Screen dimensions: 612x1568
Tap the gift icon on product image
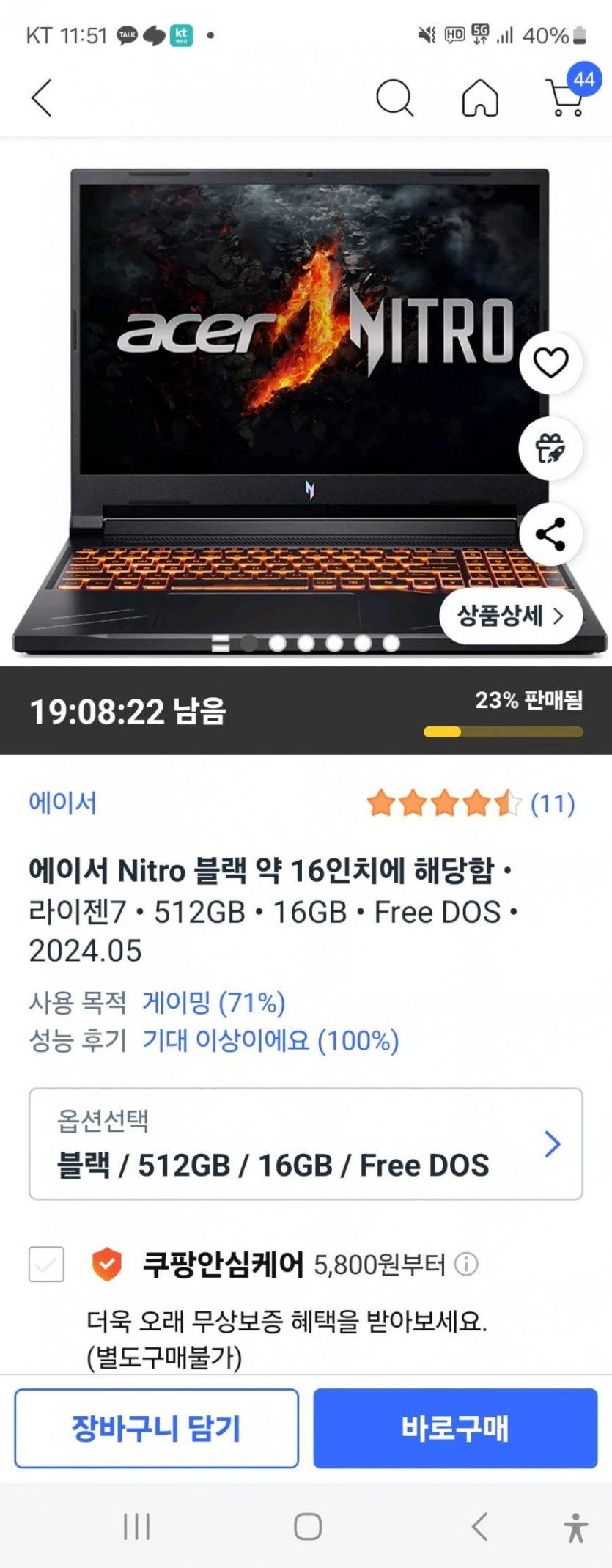point(550,448)
